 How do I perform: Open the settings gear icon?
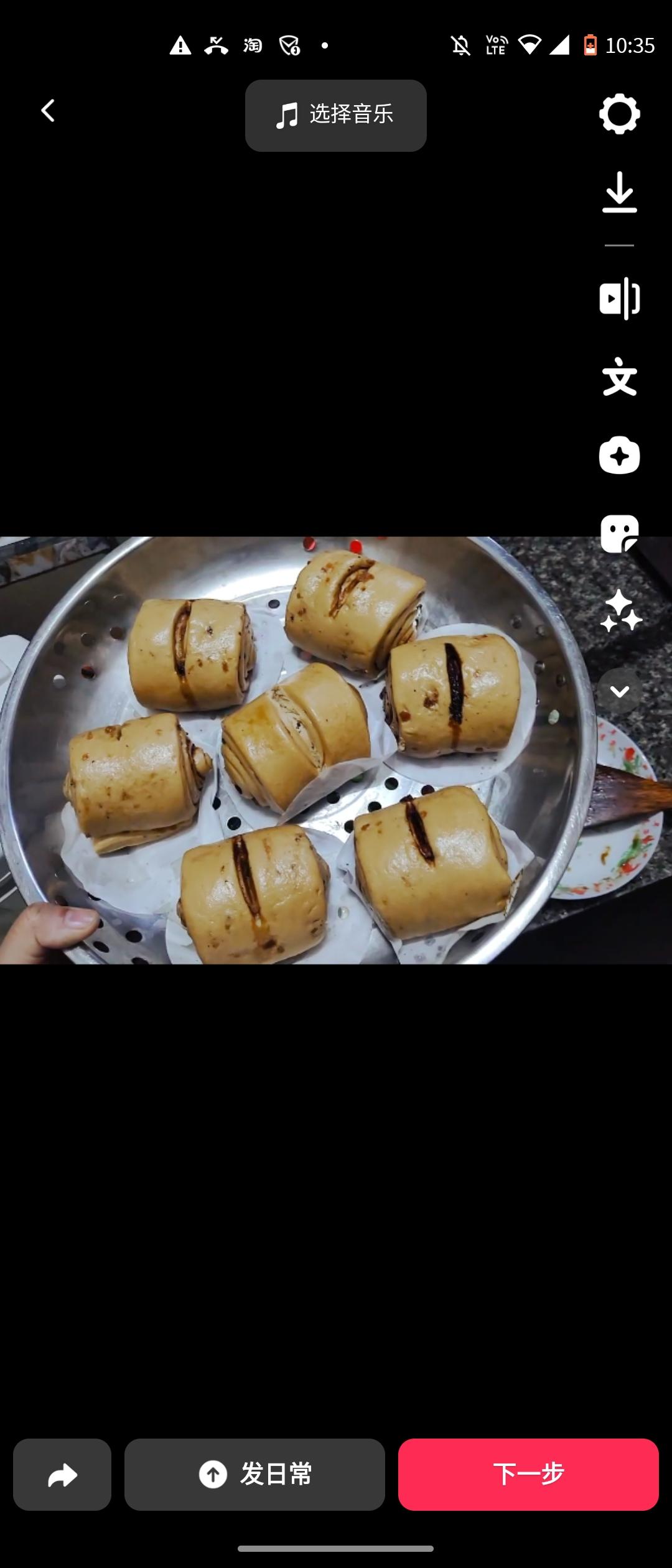619,114
